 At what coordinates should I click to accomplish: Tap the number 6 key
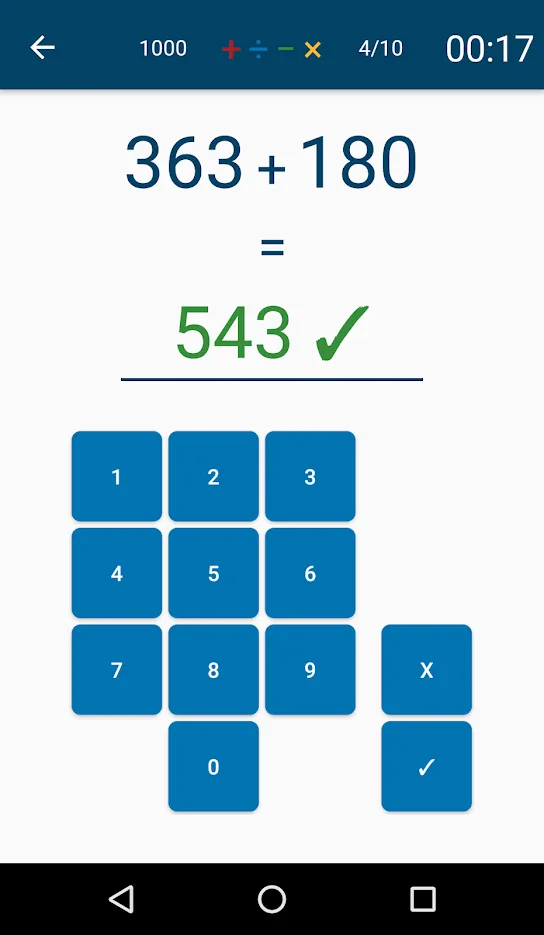[310, 573]
